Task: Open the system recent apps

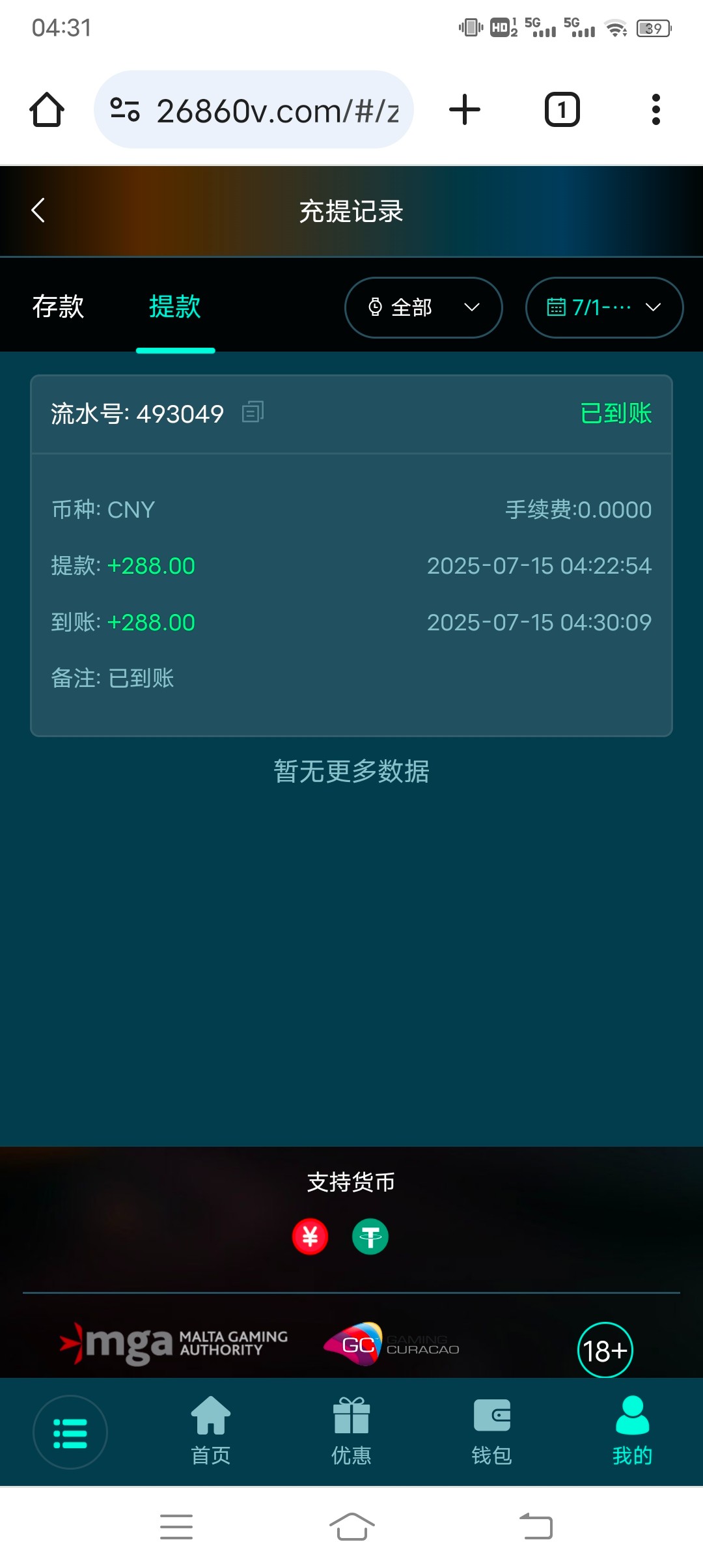Action: point(176,1526)
